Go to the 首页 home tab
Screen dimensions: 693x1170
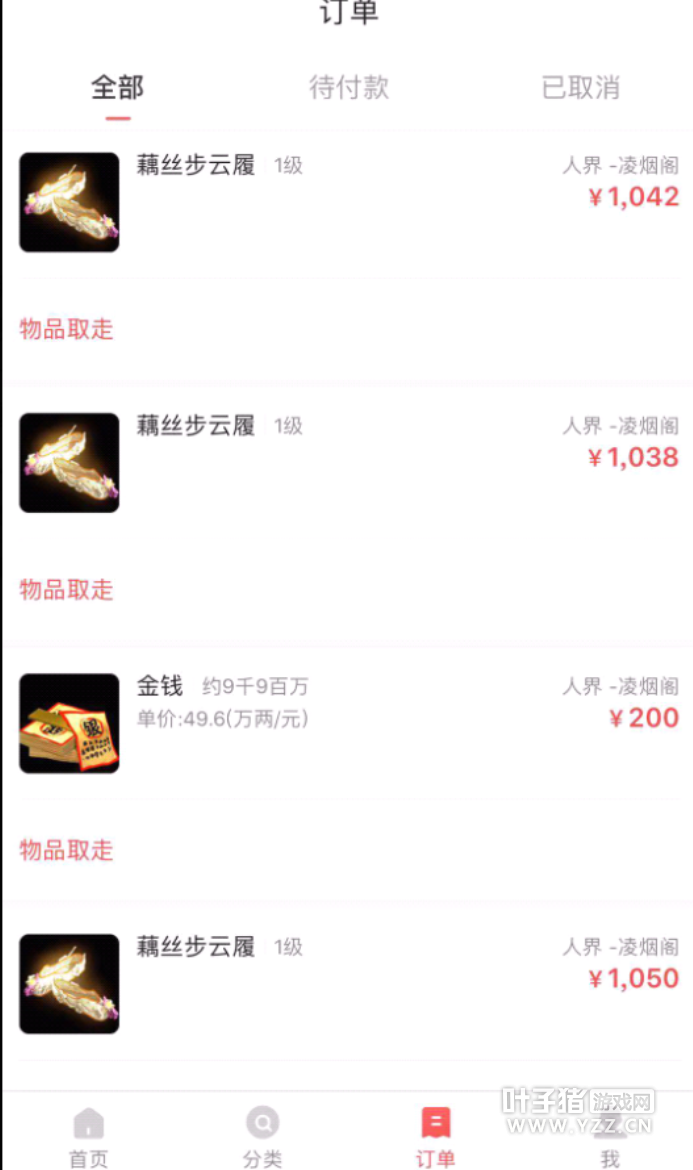click(x=88, y=1136)
